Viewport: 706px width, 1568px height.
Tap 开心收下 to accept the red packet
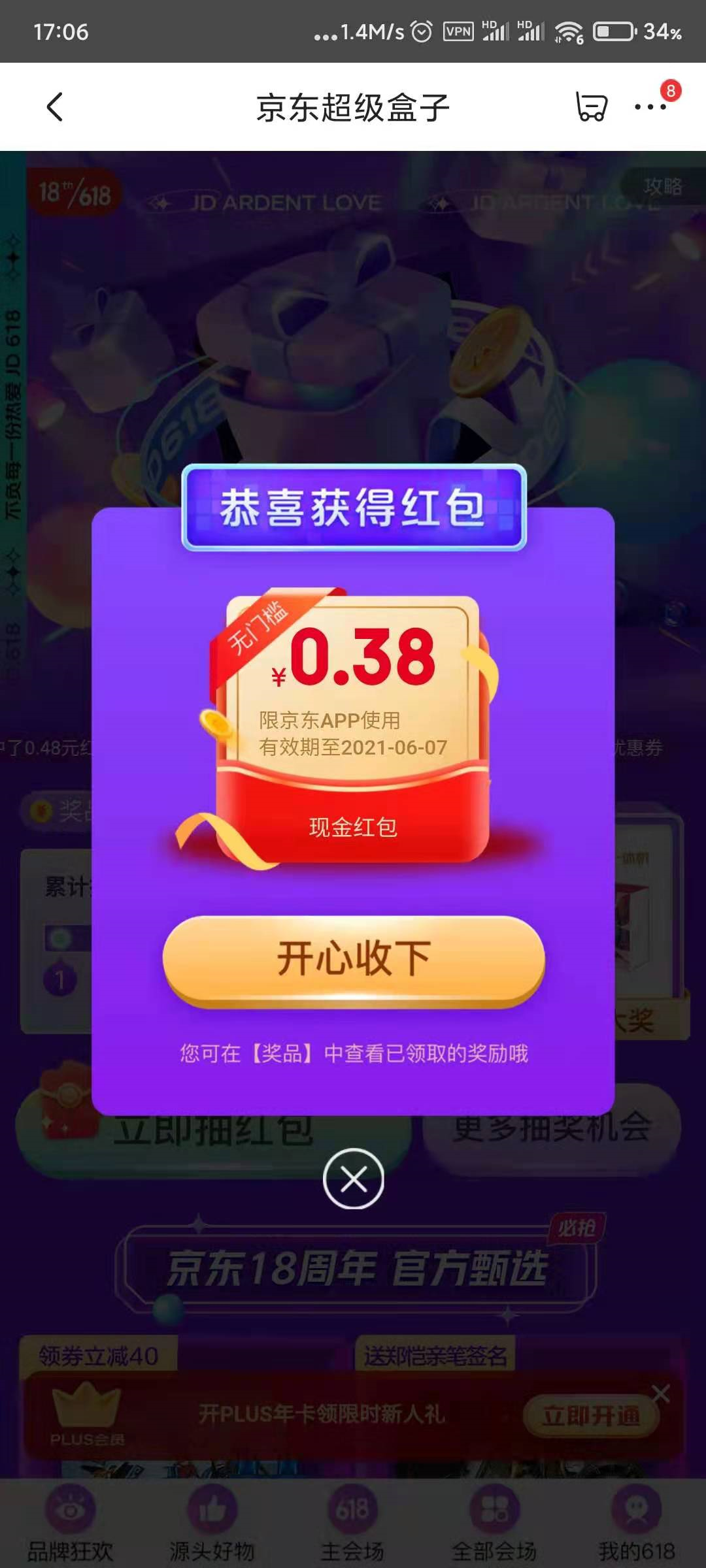353,959
